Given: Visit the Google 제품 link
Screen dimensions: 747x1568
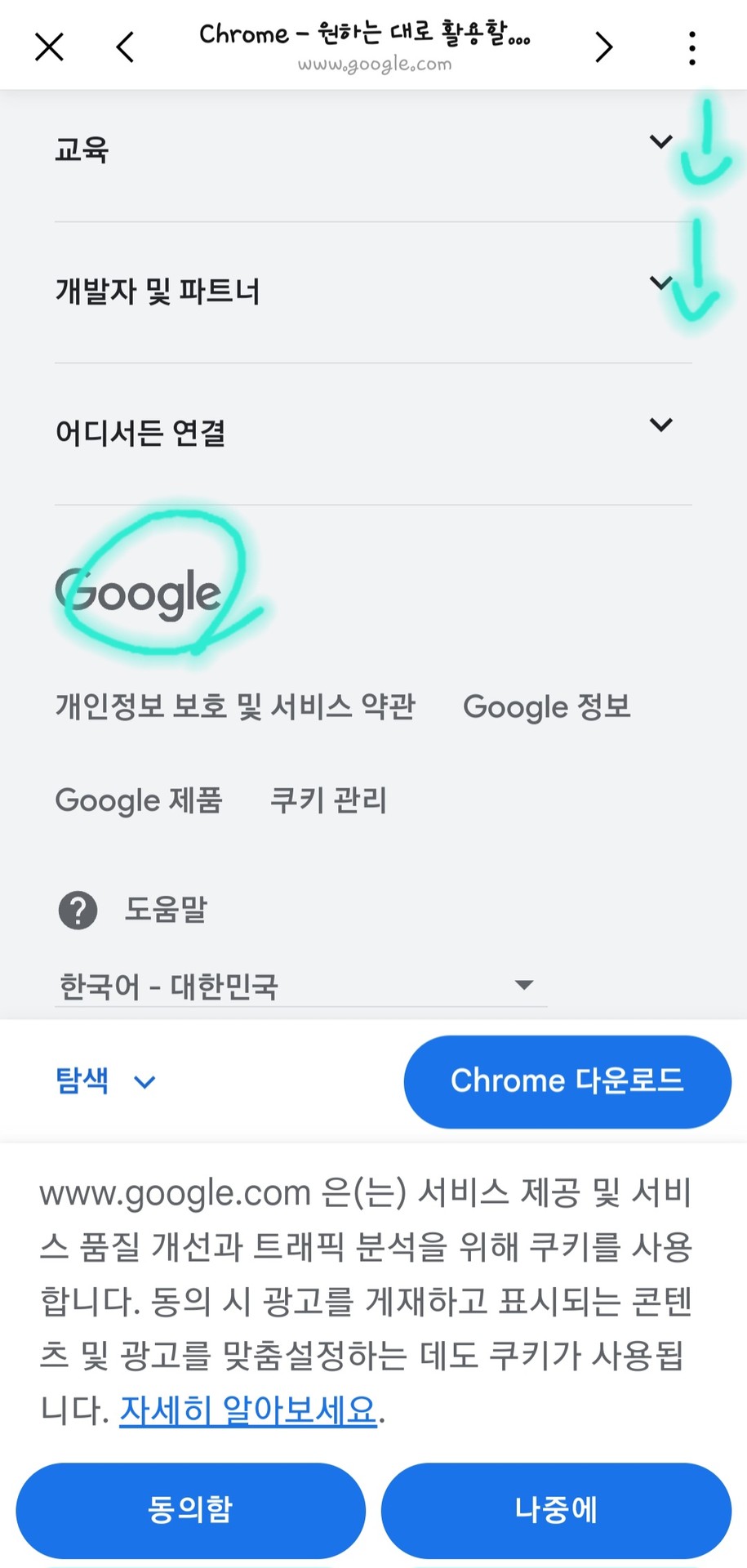Looking at the screenshot, I should pos(139,800).
